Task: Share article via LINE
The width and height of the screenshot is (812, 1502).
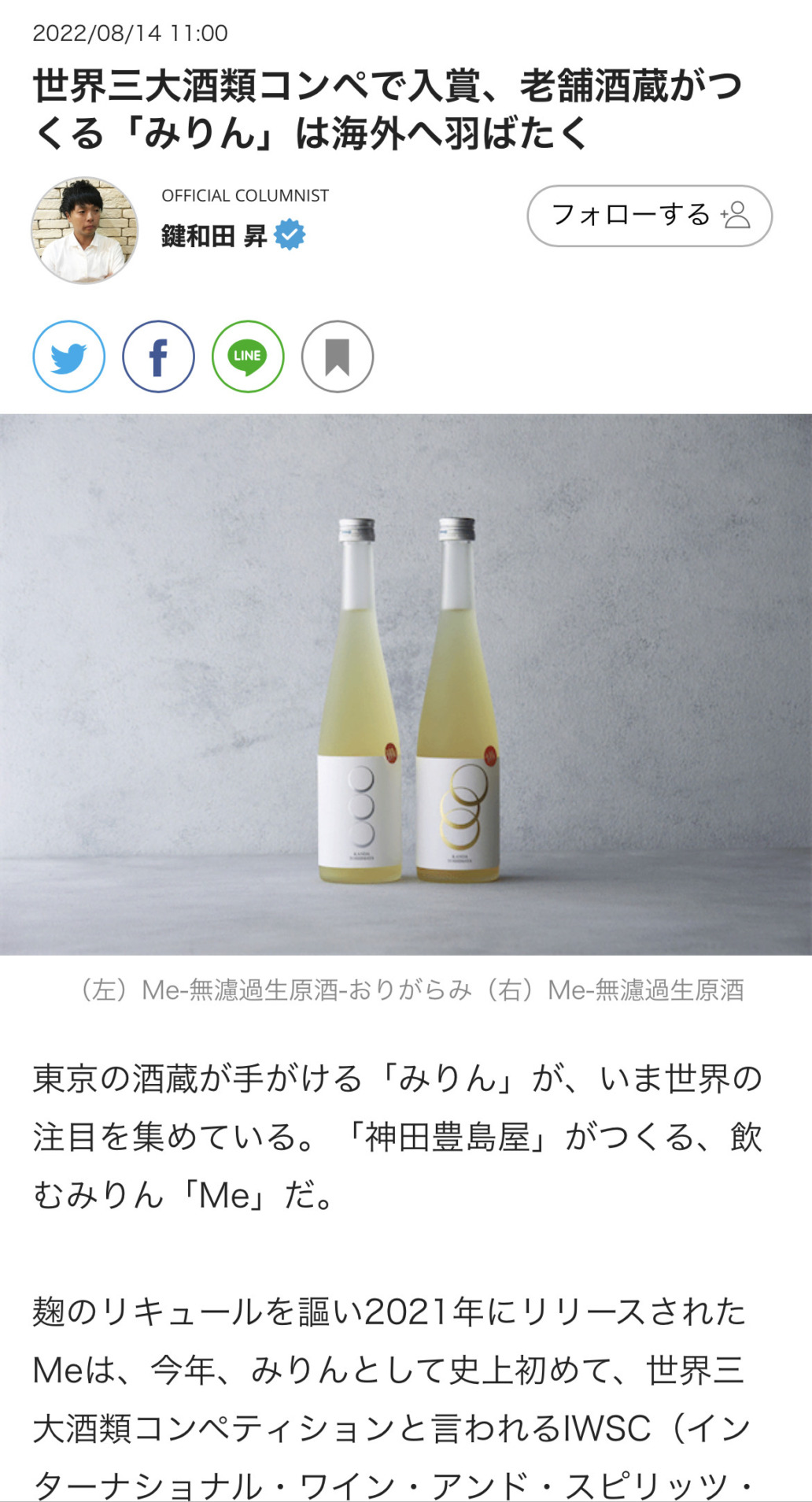Action: pyautogui.click(x=248, y=357)
